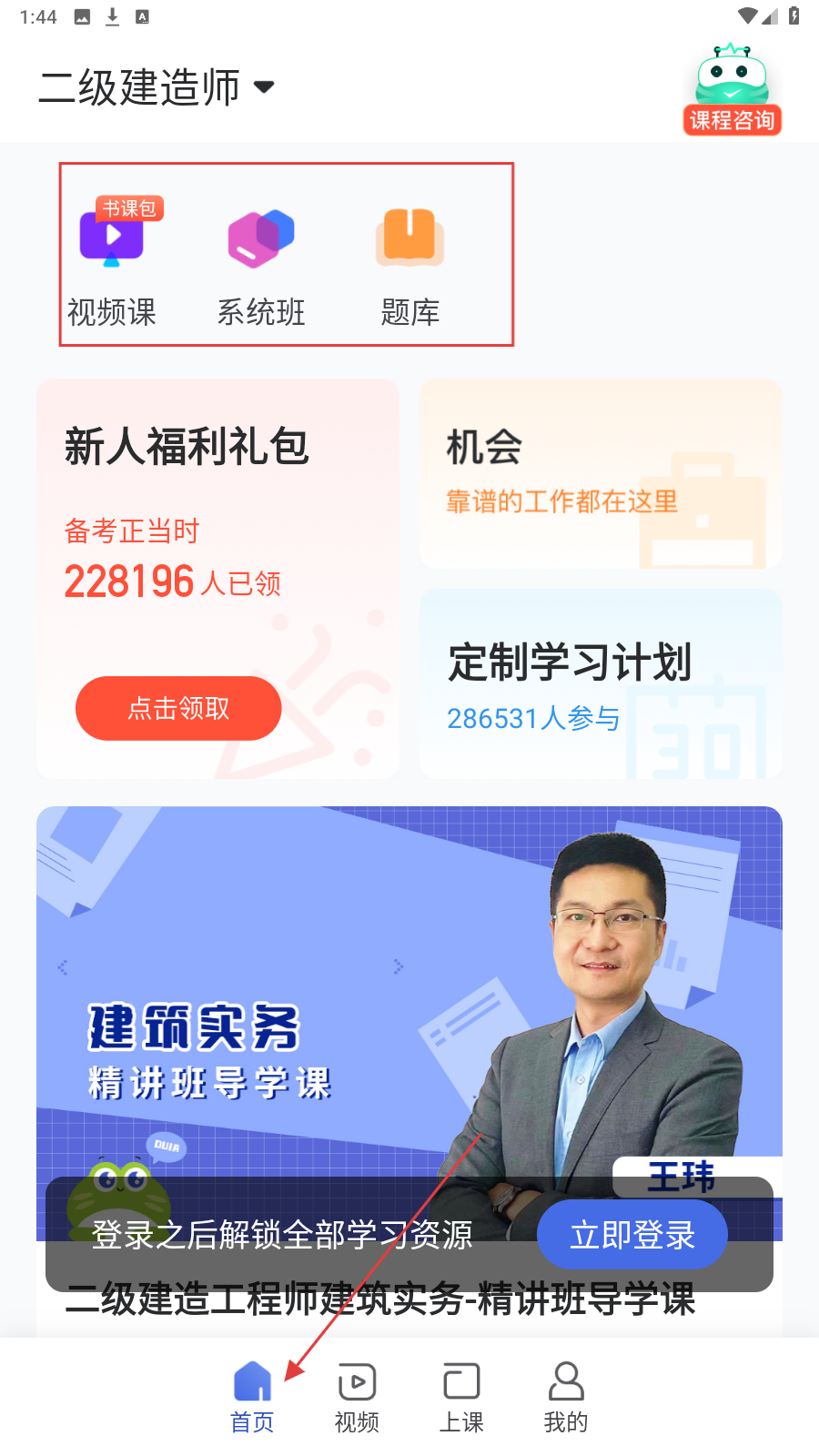Open the 我的 profile tab
This screenshot has height=1456, width=819.
[566, 1397]
